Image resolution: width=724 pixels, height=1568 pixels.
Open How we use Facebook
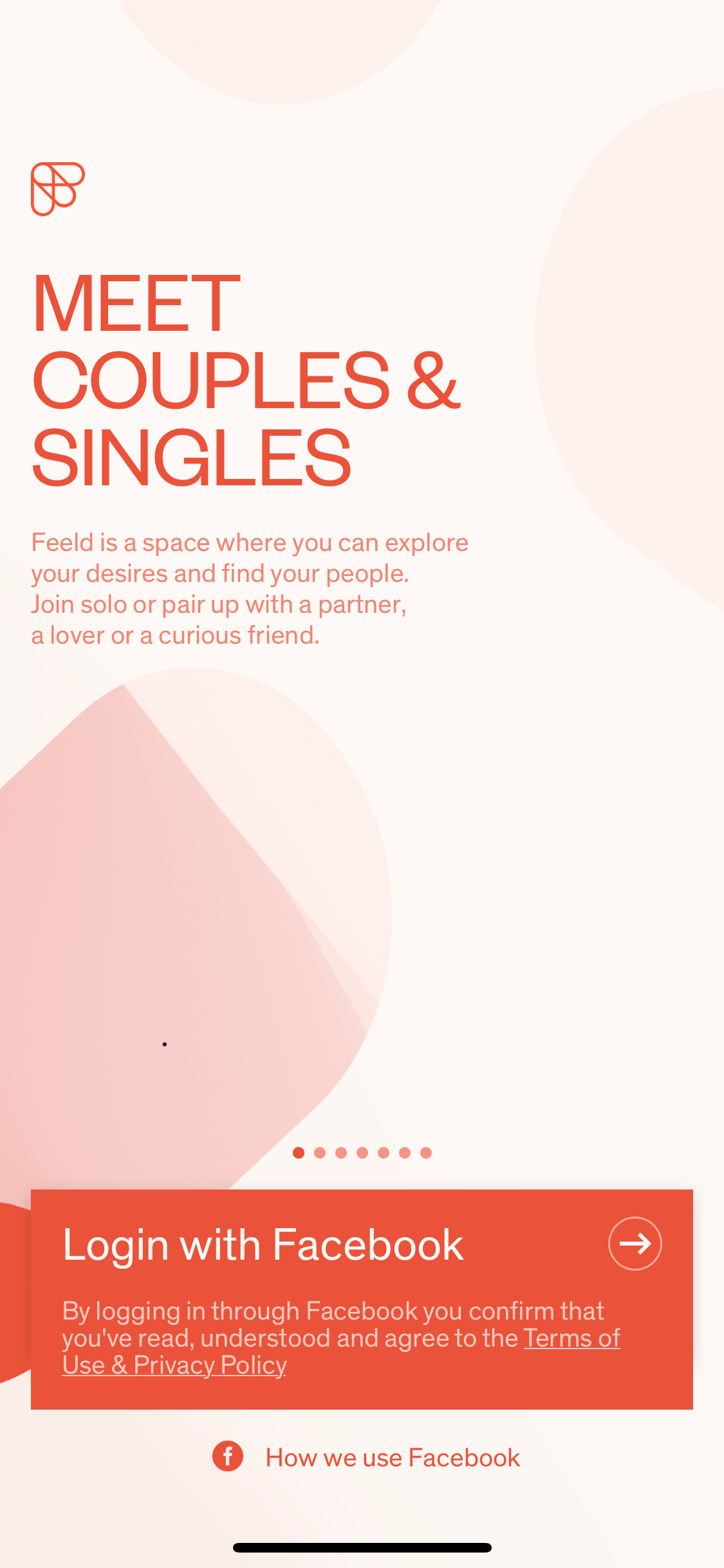[391, 1458]
